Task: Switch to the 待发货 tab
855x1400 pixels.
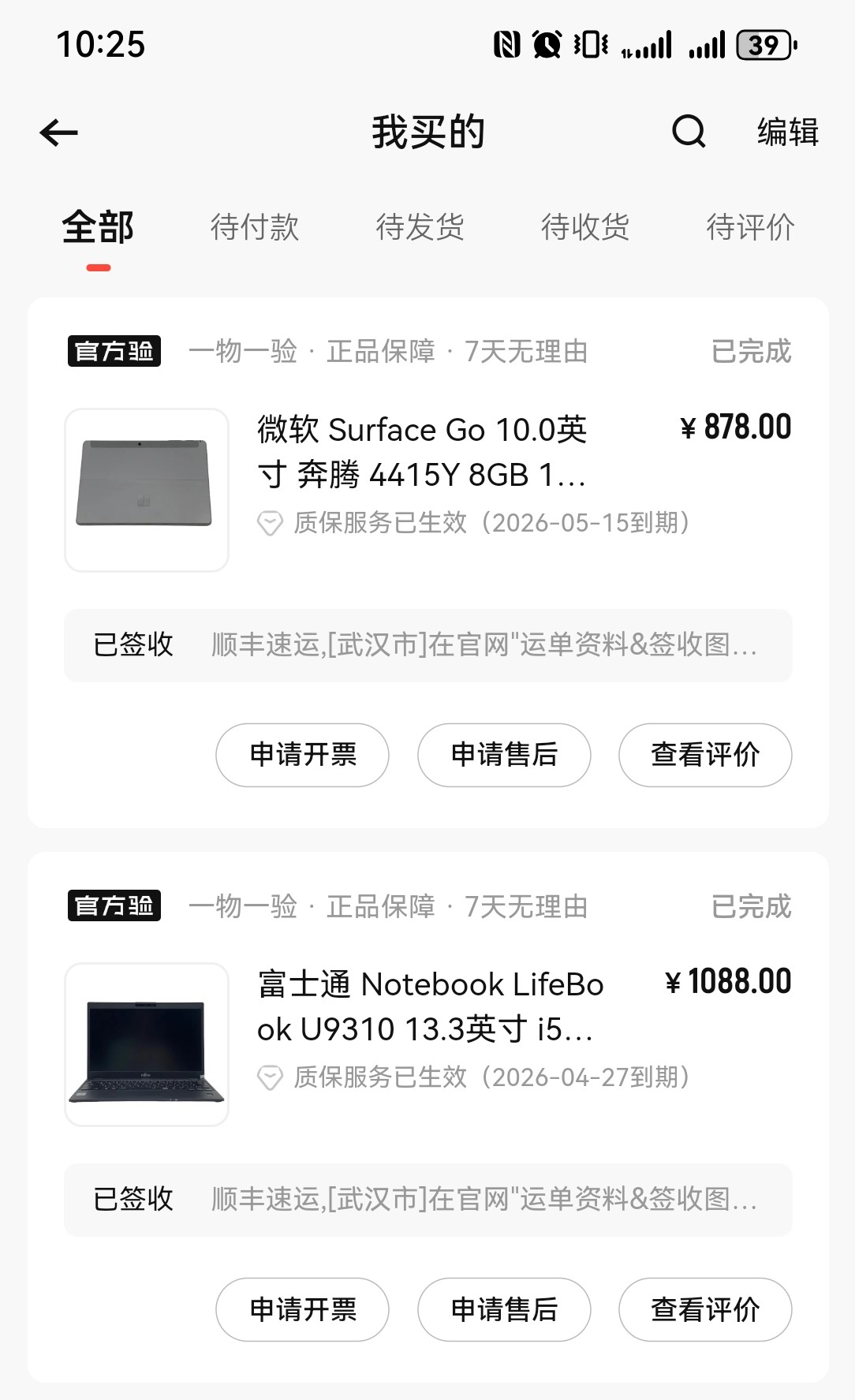Action: 420,228
